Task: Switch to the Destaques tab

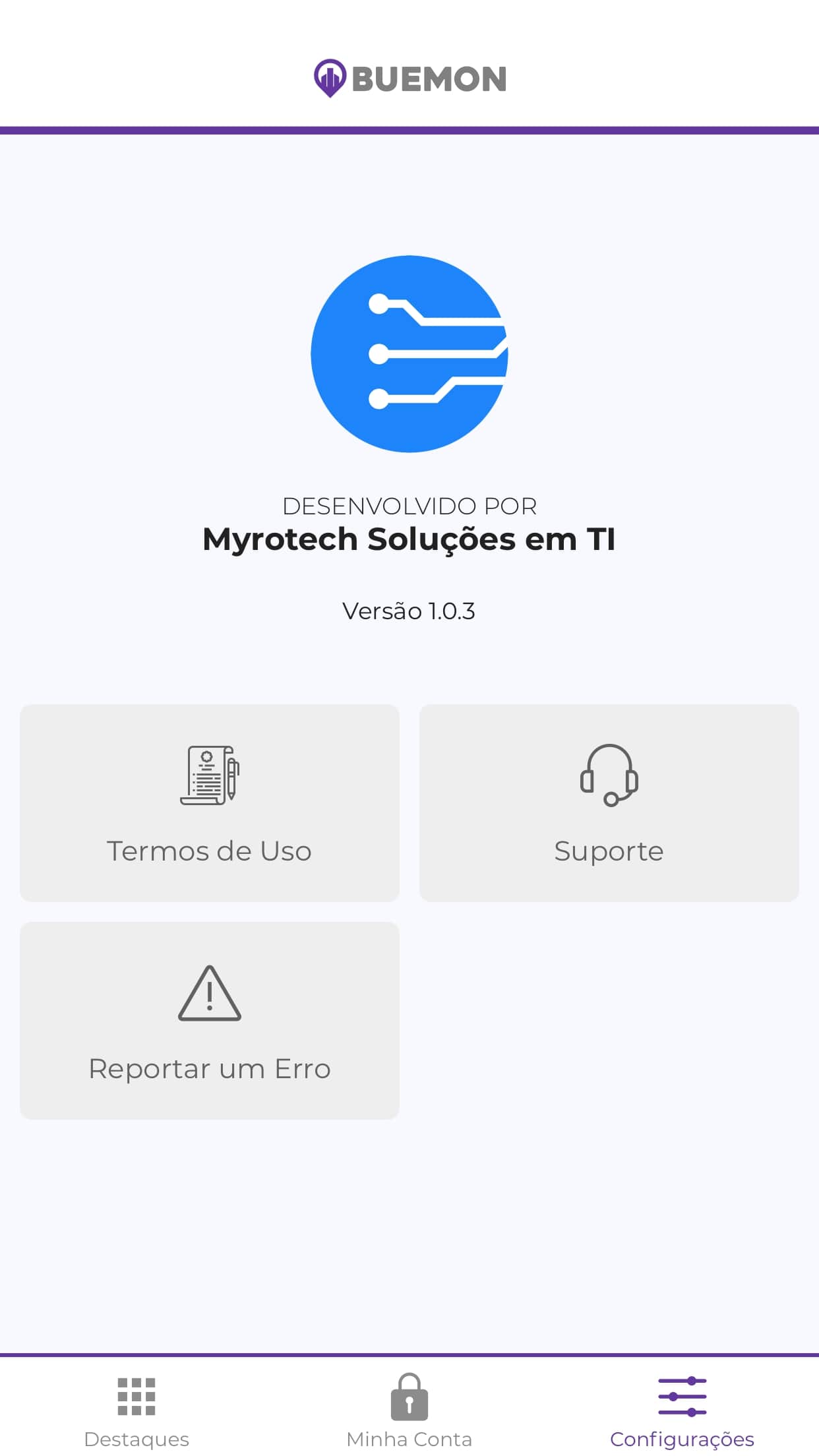Action: pyautogui.click(x=136, y=1410)
